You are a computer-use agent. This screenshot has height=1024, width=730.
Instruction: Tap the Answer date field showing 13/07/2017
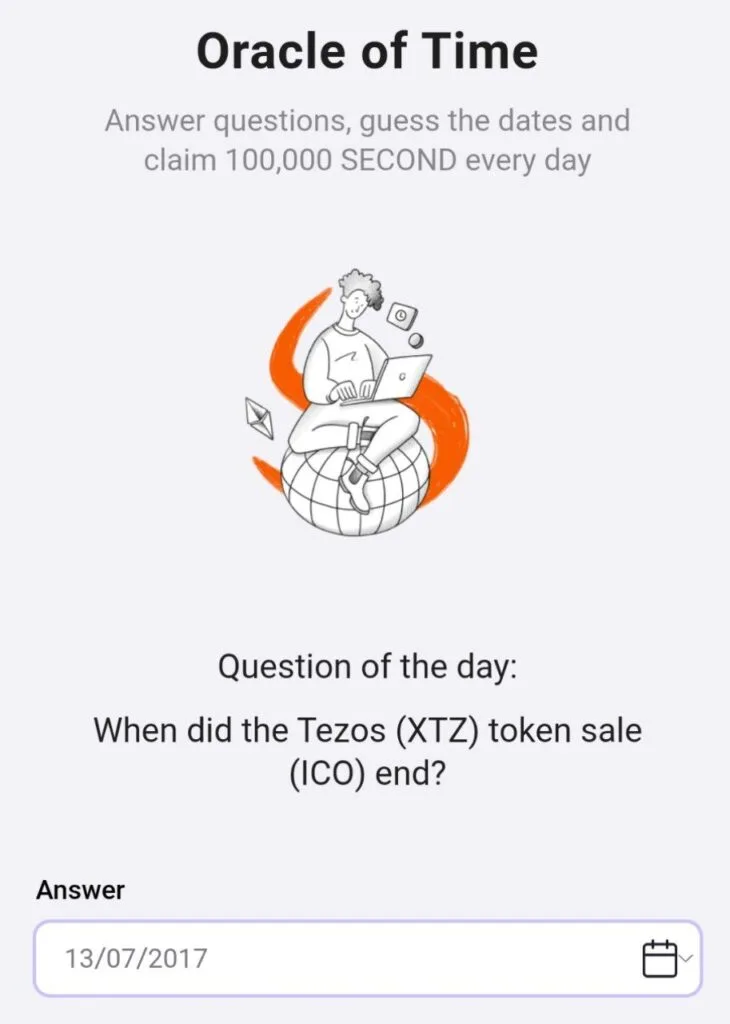point(330,958)
